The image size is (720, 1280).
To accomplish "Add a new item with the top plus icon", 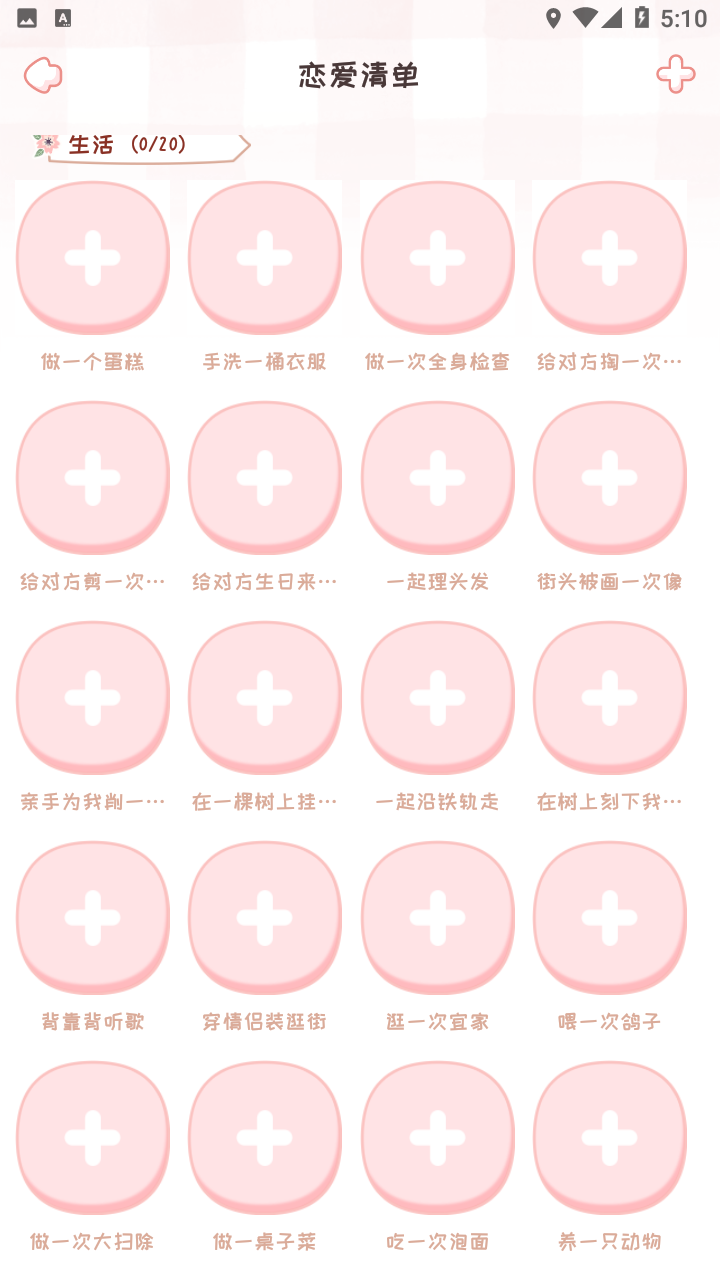I will pyautogui.click(x=676, y=74).
